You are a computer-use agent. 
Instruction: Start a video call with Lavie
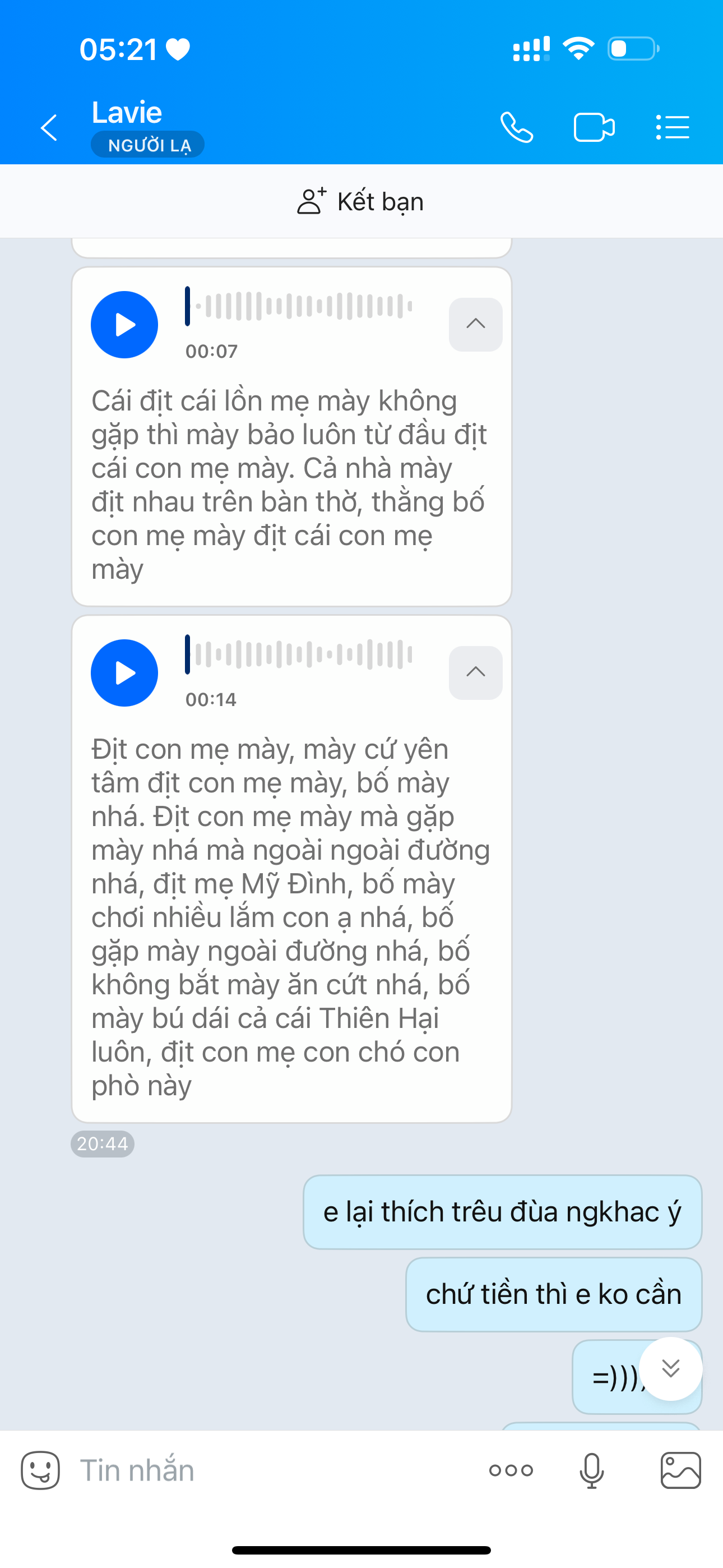pos(594,128)
